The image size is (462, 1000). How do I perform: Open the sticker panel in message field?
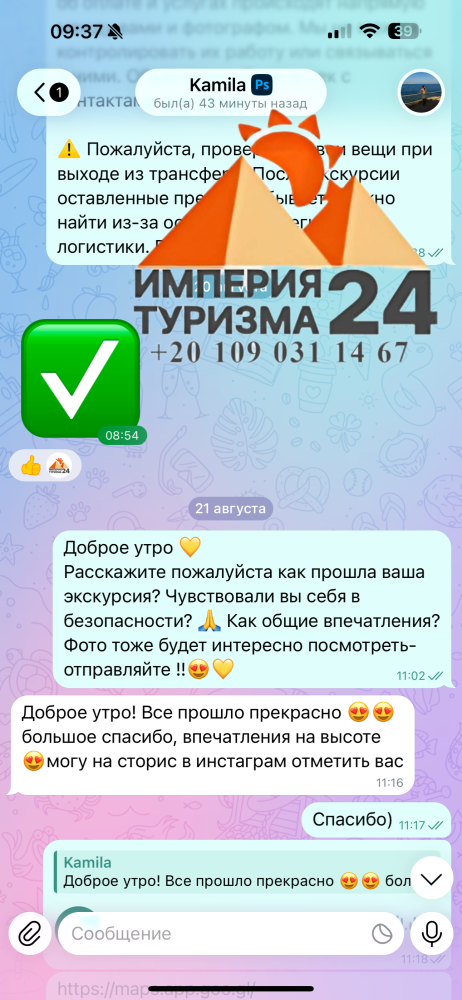tap(382, 934)
